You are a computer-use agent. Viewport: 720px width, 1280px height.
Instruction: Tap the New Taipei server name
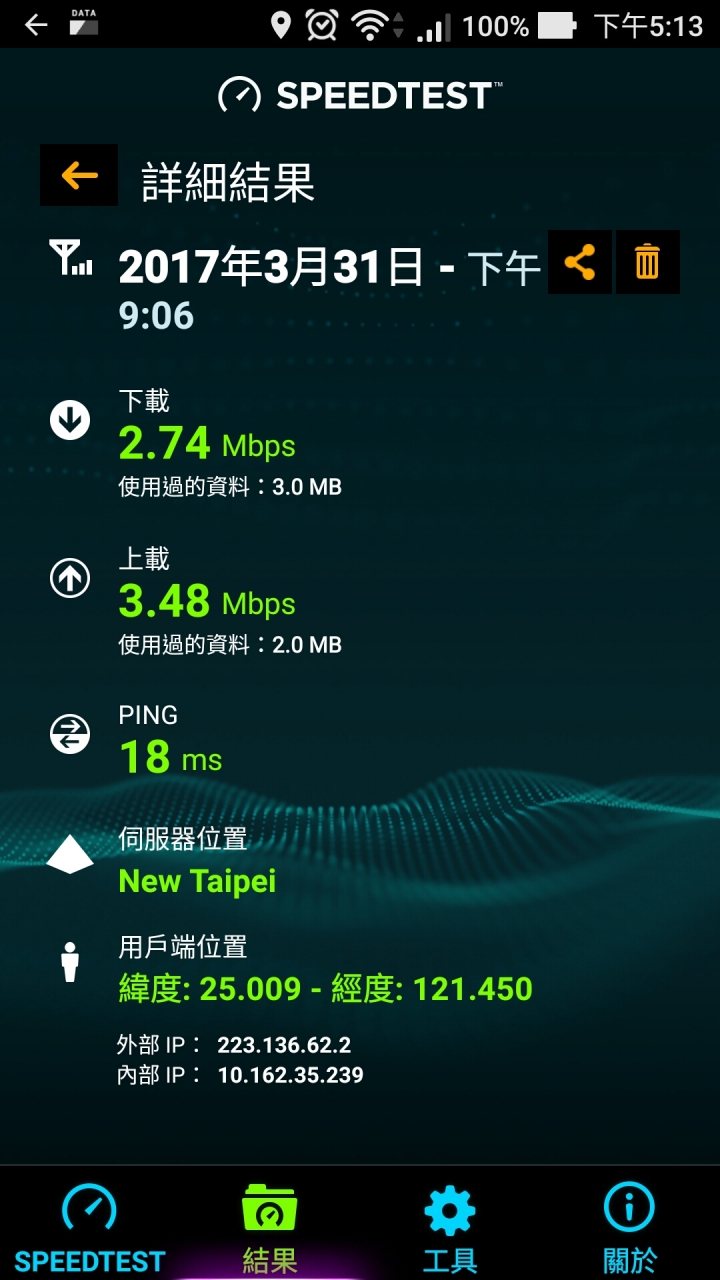pyautogui.click(x=196, y=881)
